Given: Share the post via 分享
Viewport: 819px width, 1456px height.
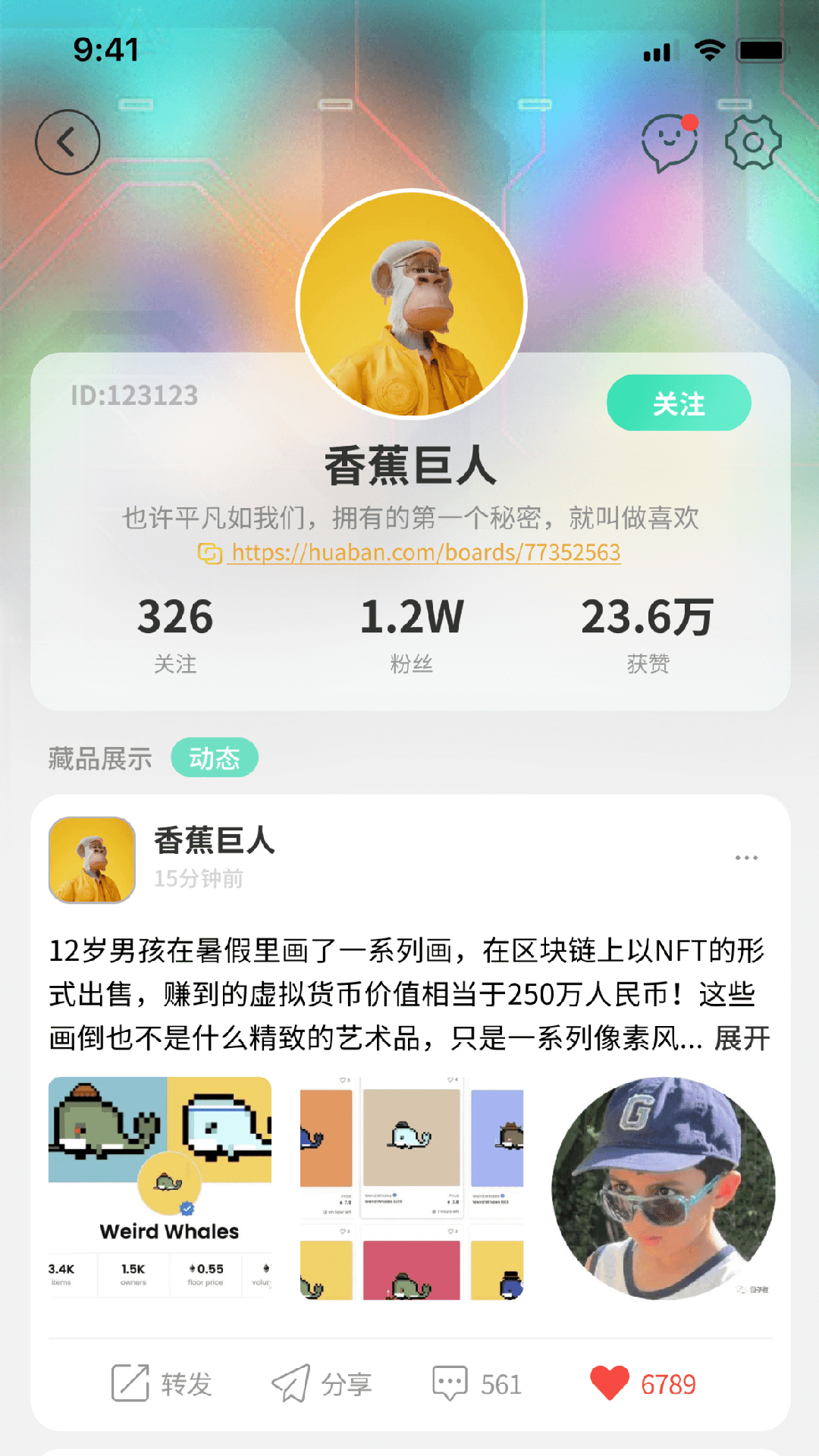Looking at the screenshot, I should 322,1384.
